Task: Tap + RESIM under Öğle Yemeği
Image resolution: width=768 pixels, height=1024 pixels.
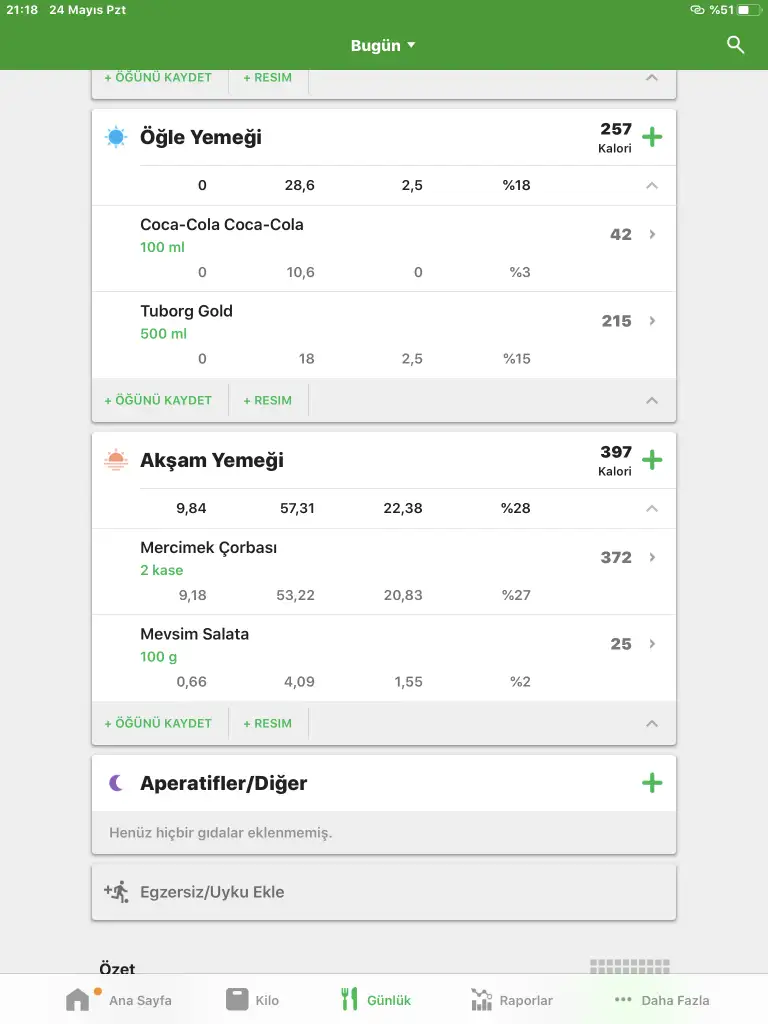Action: 268,400
